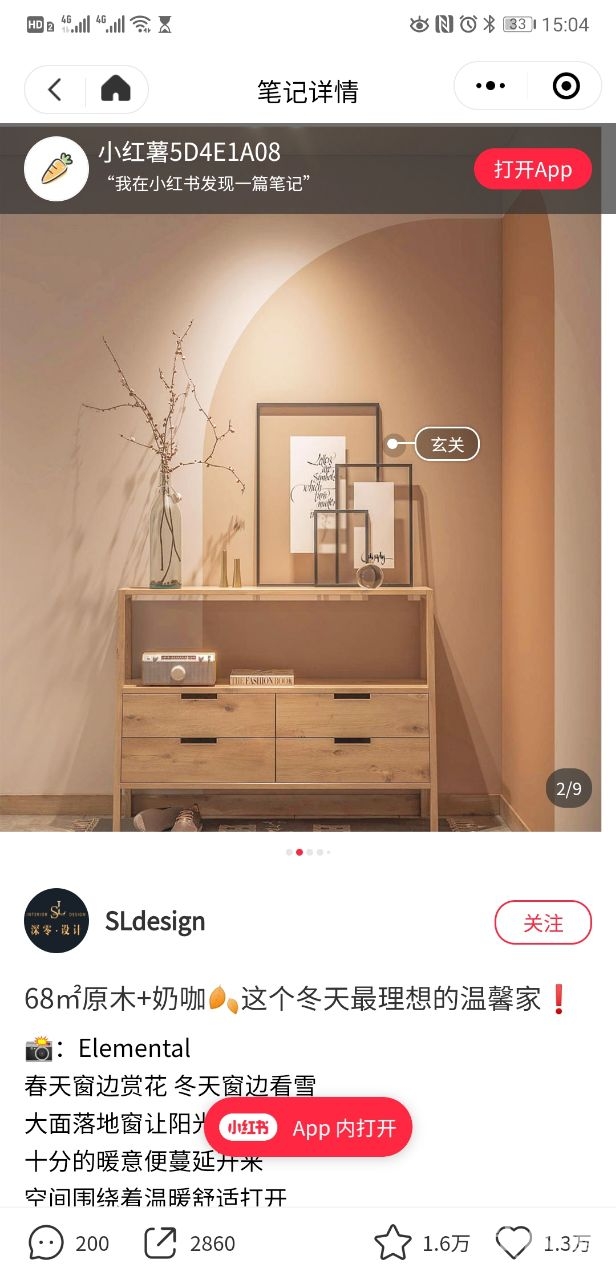The image size is (616, 1280).
Task: Open SLdesign author profile avatar
Action: [57, 920]
